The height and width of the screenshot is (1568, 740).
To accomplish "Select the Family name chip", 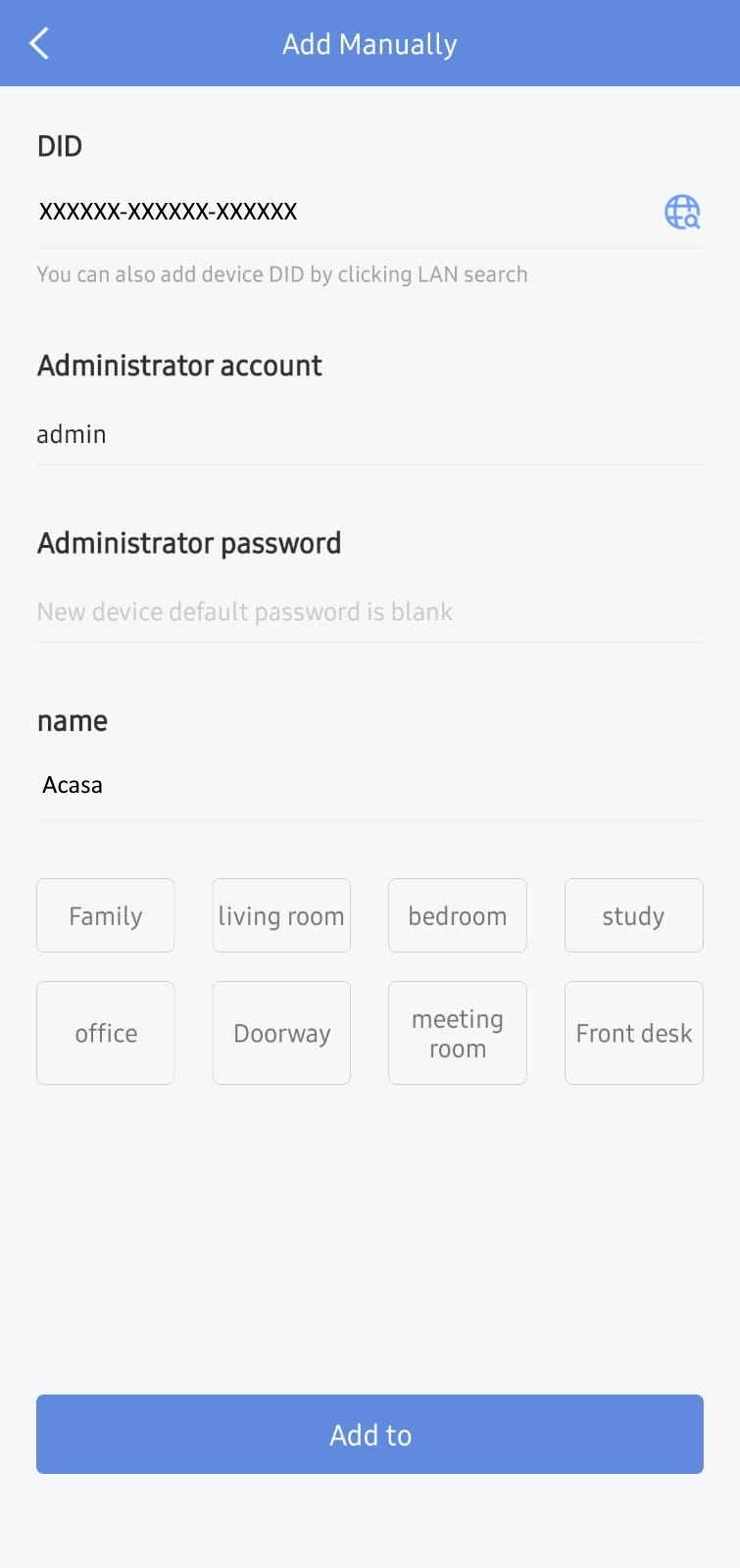I will coord(106,915).
